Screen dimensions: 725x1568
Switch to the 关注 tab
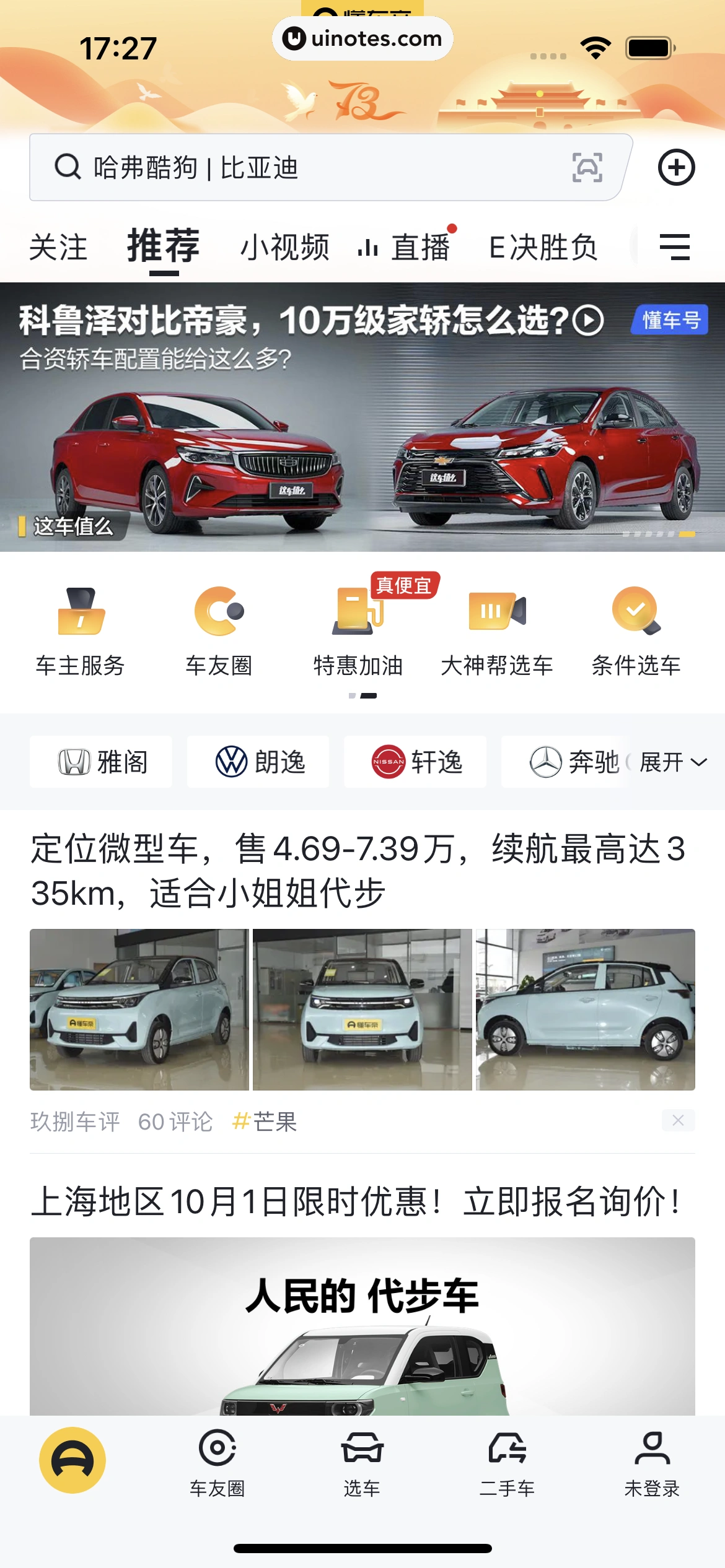click(x=58, y=247)
